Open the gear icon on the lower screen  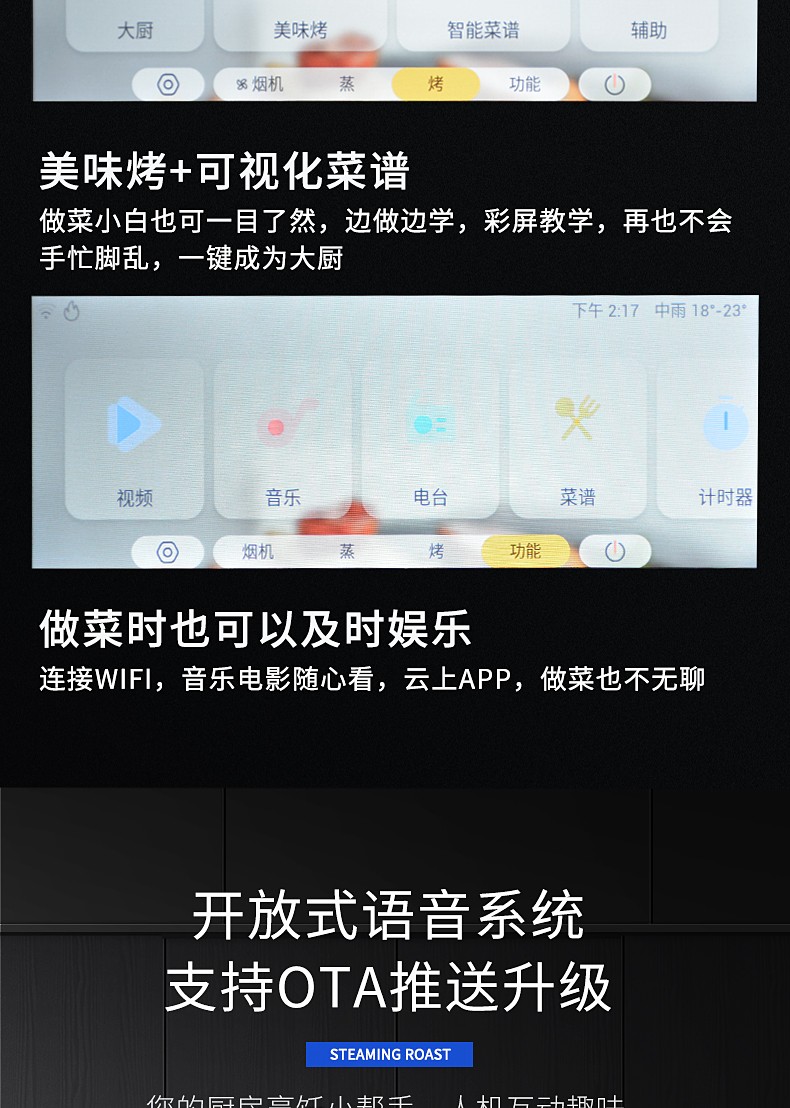(x=165, y=551)
